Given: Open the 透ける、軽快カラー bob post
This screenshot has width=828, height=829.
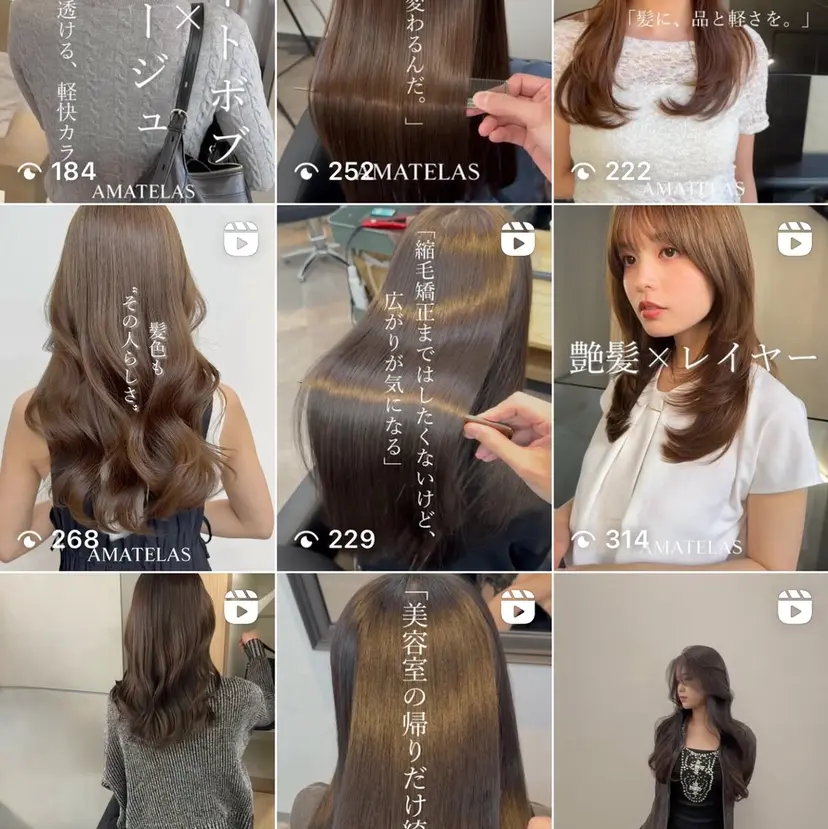Looking at the screenshot, I should (x=138, y=95).
